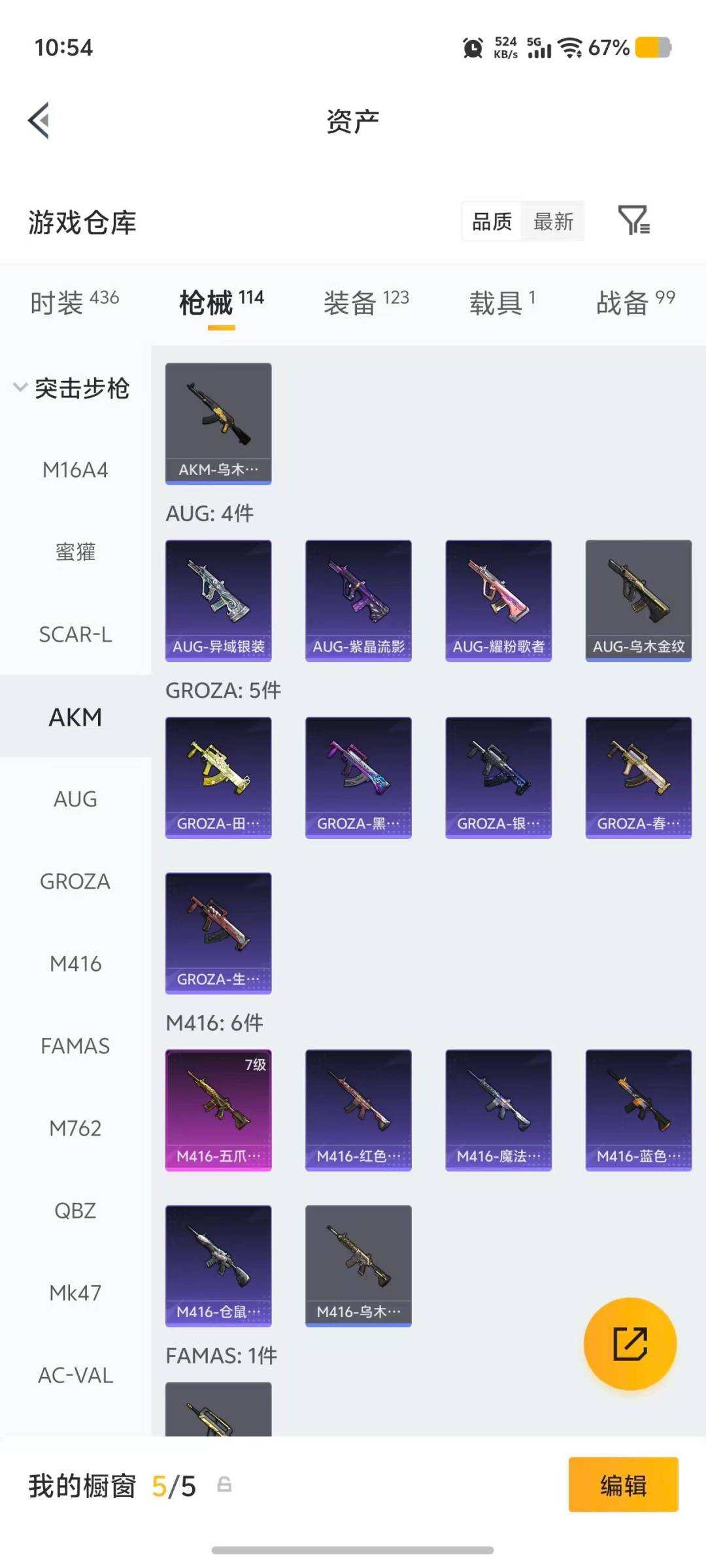Select M762 in the weapon list
The image size is (706, 1568).
(x=75, y=1128)
